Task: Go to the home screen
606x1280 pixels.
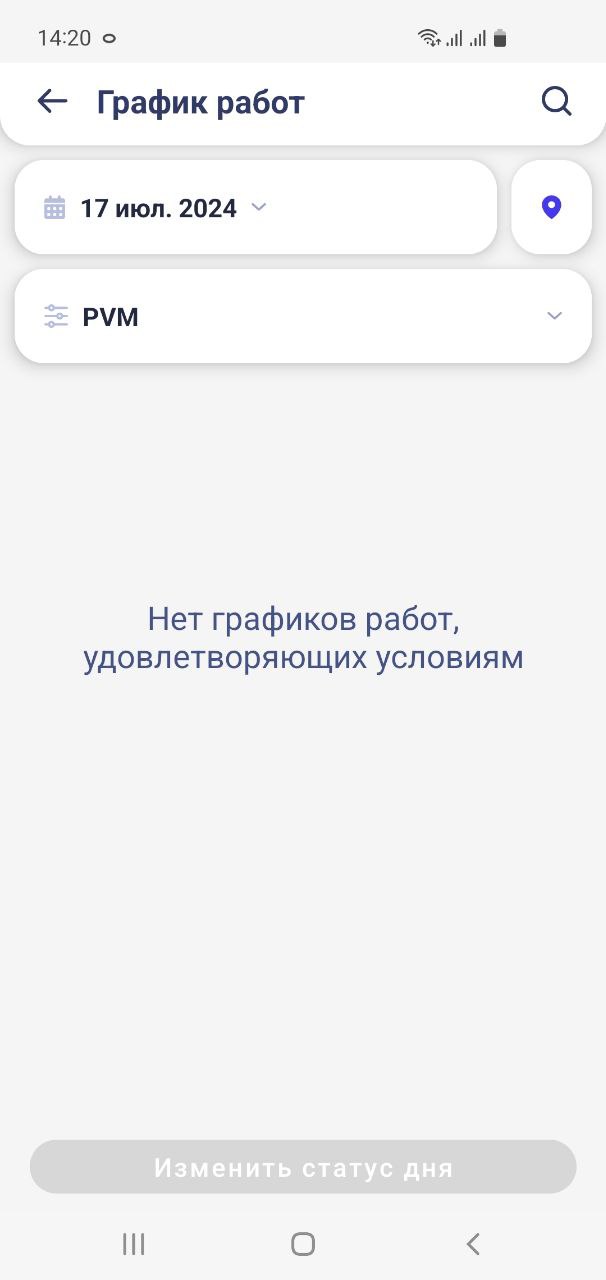Action: point(303,1244)
